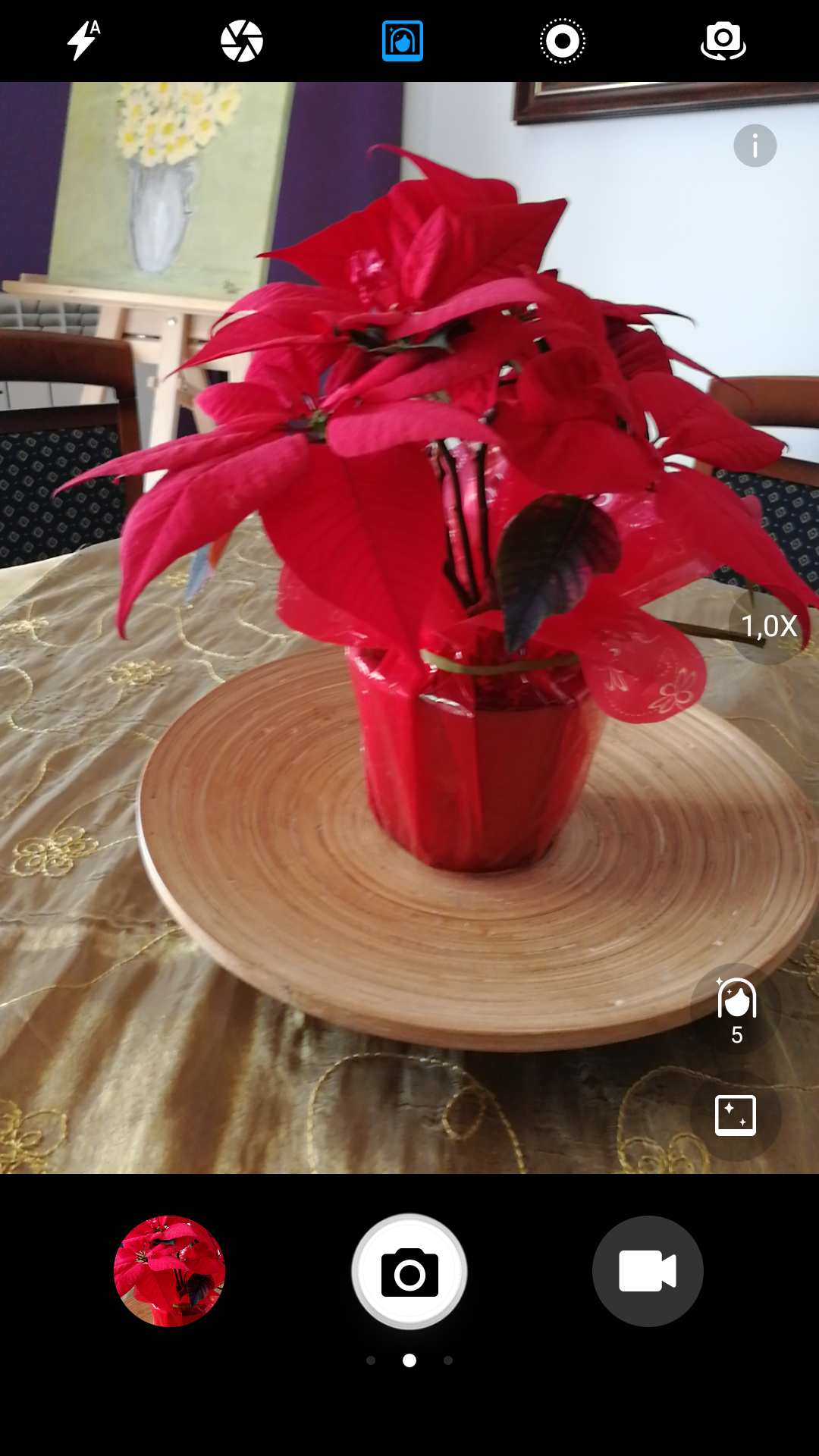The width and height of the screenshot is (819, 1456).
Task: Adjust the beauty level 5 control
Action: [x=736, y=1010]
